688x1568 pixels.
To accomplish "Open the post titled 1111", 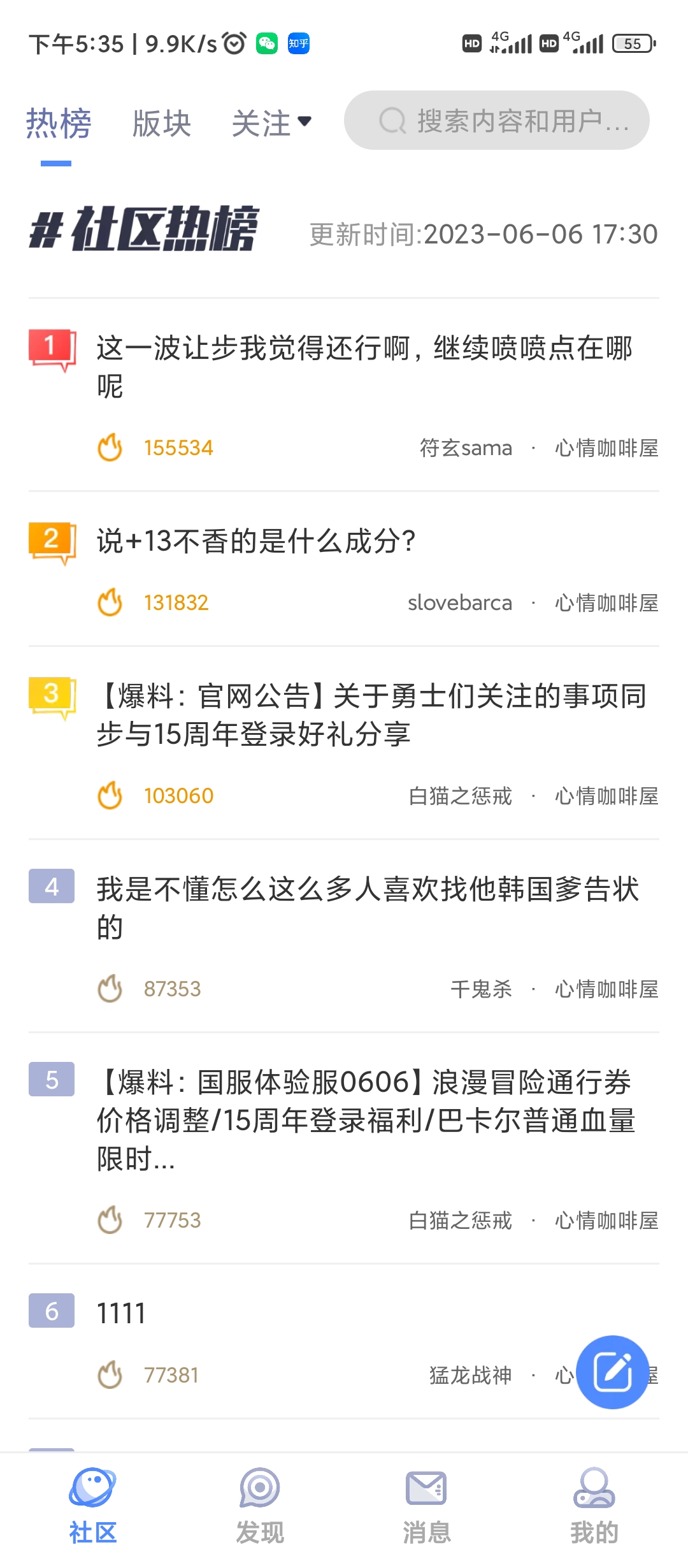I will [x=121, y=1313].
